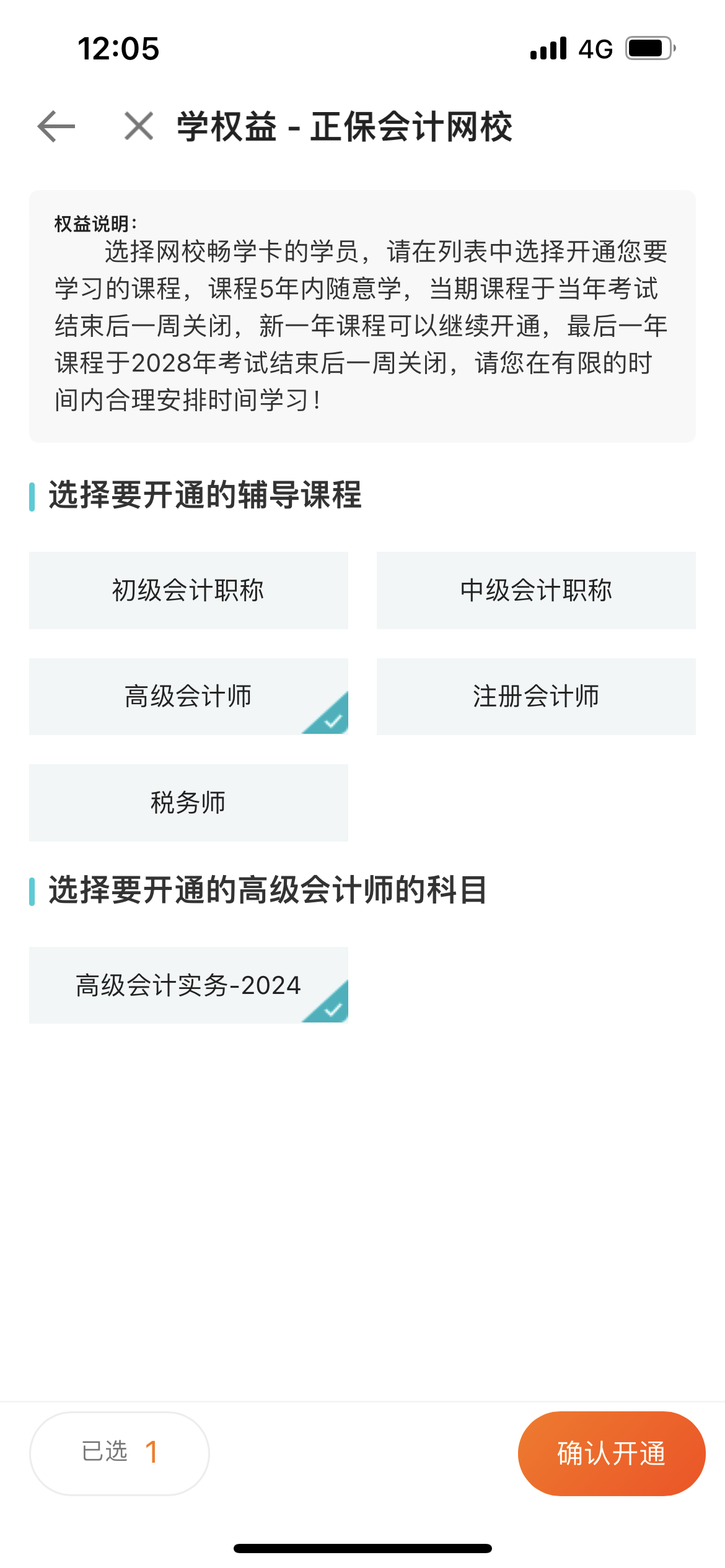Image resolution: width=725 pixels, height=1568 pixels.
Task: Enable the 税务师 course
Action: [188, 803]
